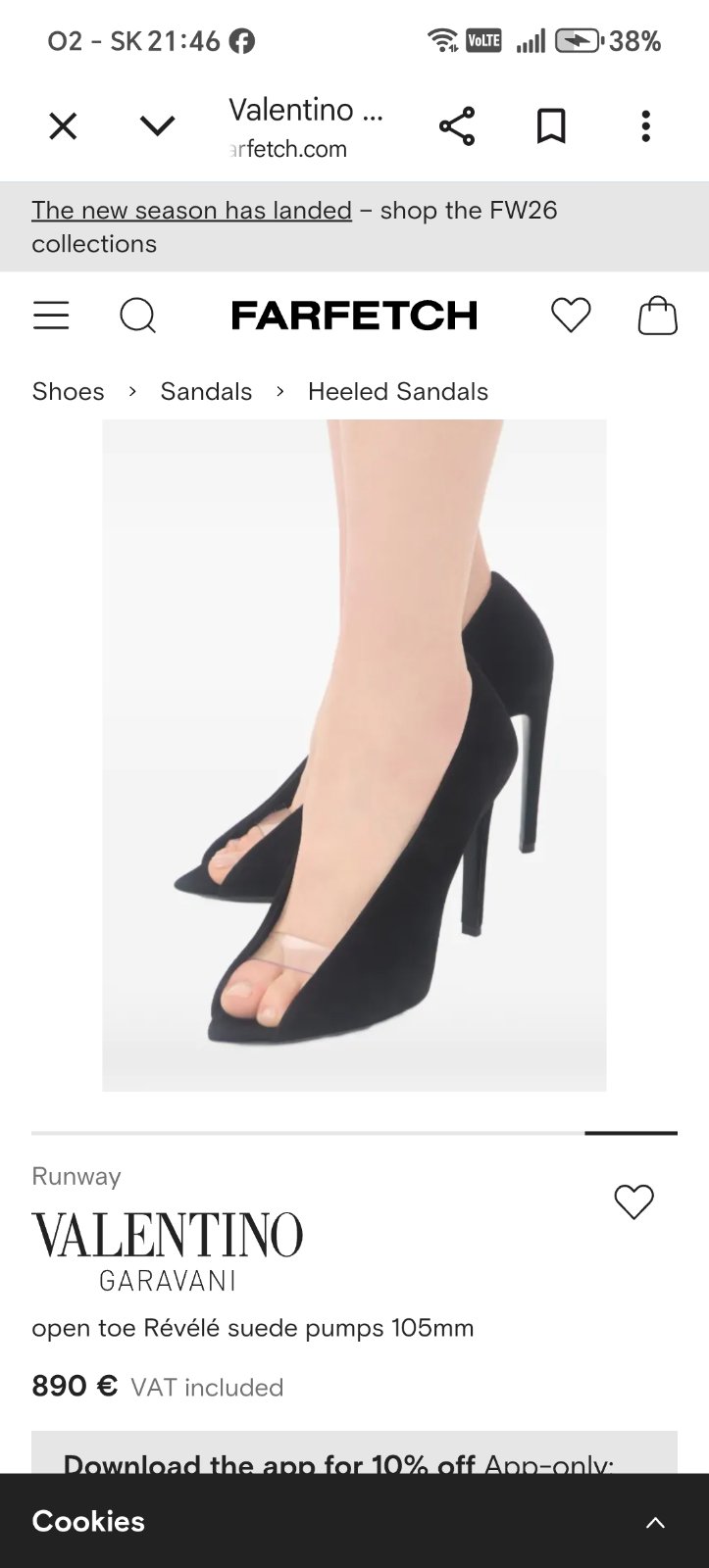This screenshot has width=709, height=1568.
Task: Open 'The new season has landed' link
Action: [x=191, y=211]
